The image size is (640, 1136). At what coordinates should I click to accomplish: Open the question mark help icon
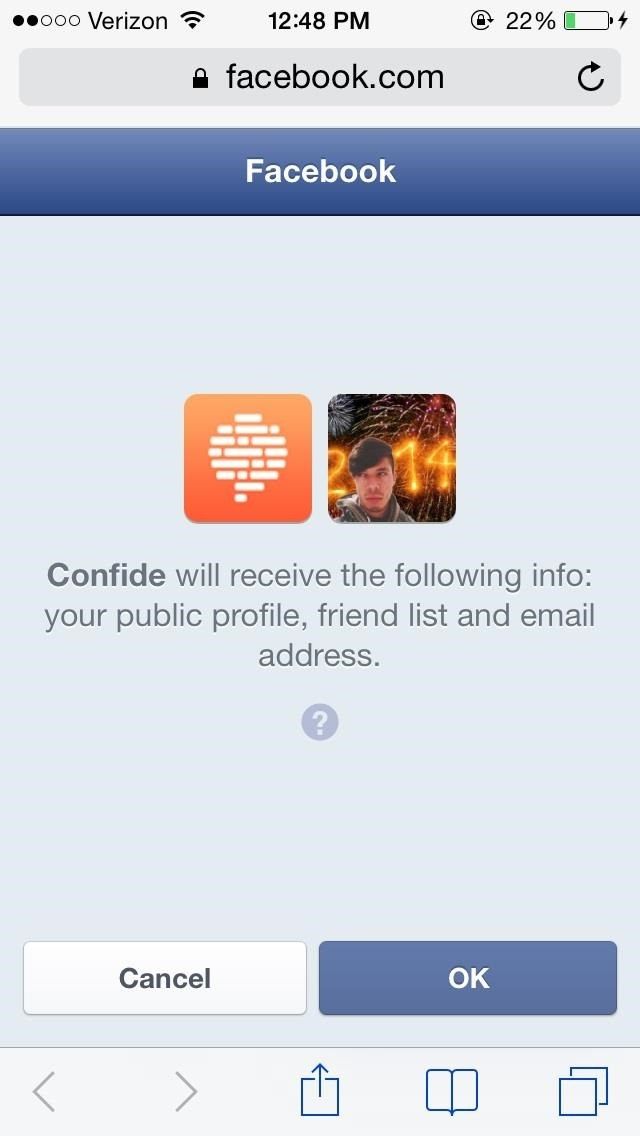[x=320, y=722]
